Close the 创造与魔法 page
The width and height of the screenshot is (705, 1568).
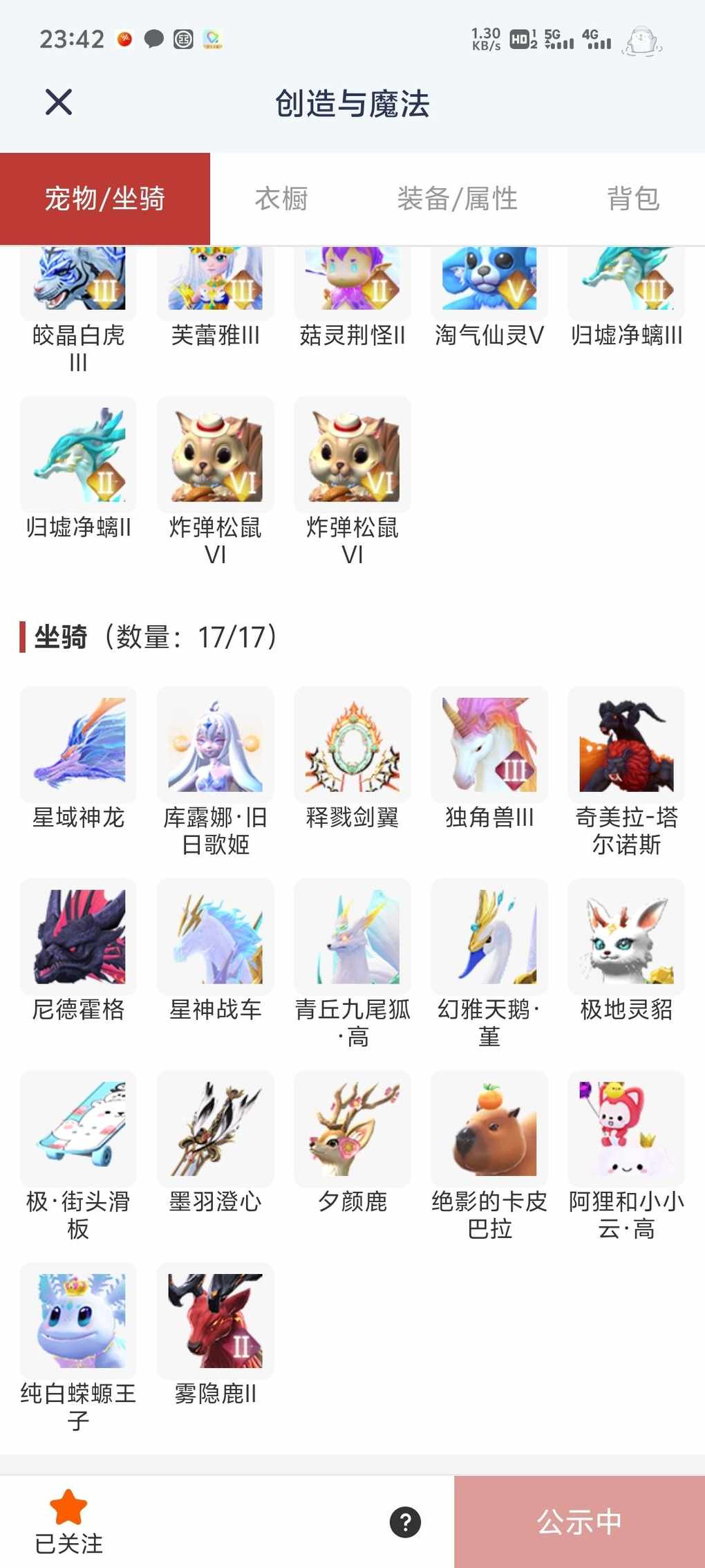click(x=59, y=102)
